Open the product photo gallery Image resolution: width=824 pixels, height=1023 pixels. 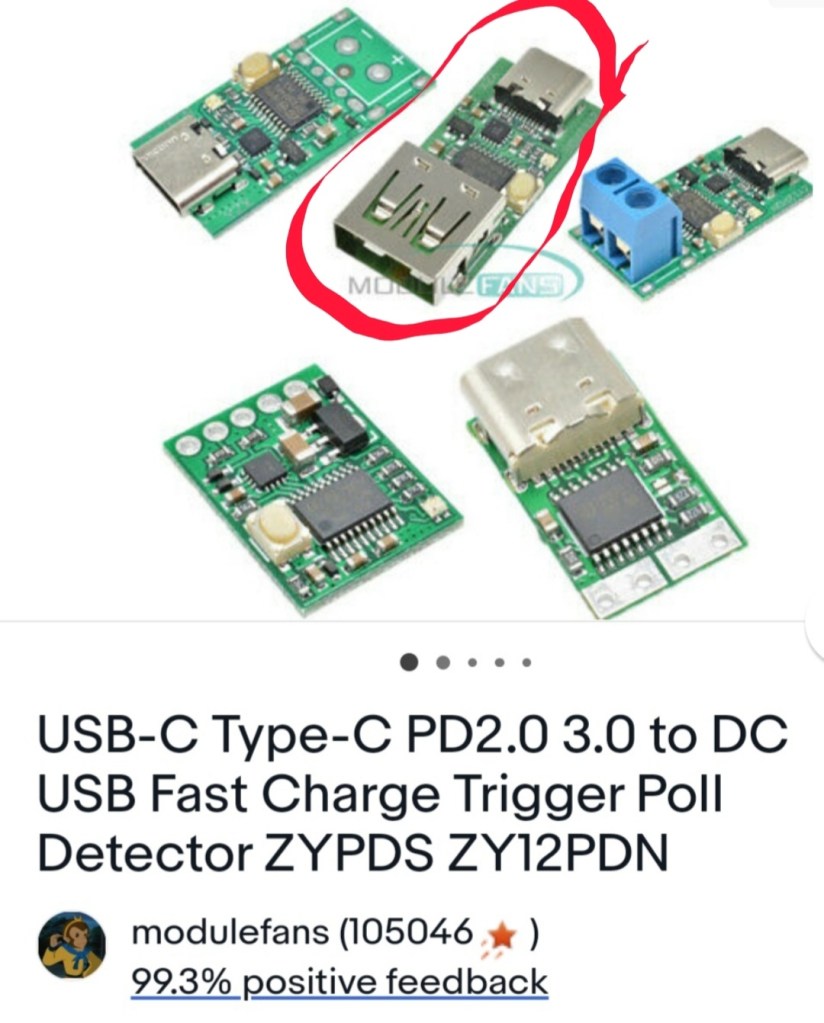[x=412, y=310]
